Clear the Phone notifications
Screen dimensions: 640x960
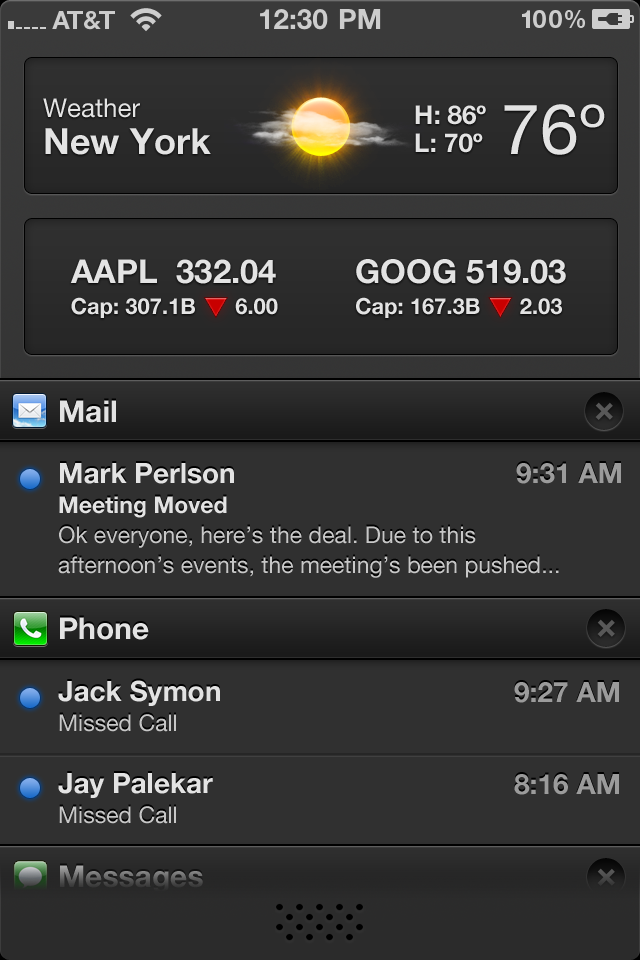pyautogui.click(x=604, y=628)
